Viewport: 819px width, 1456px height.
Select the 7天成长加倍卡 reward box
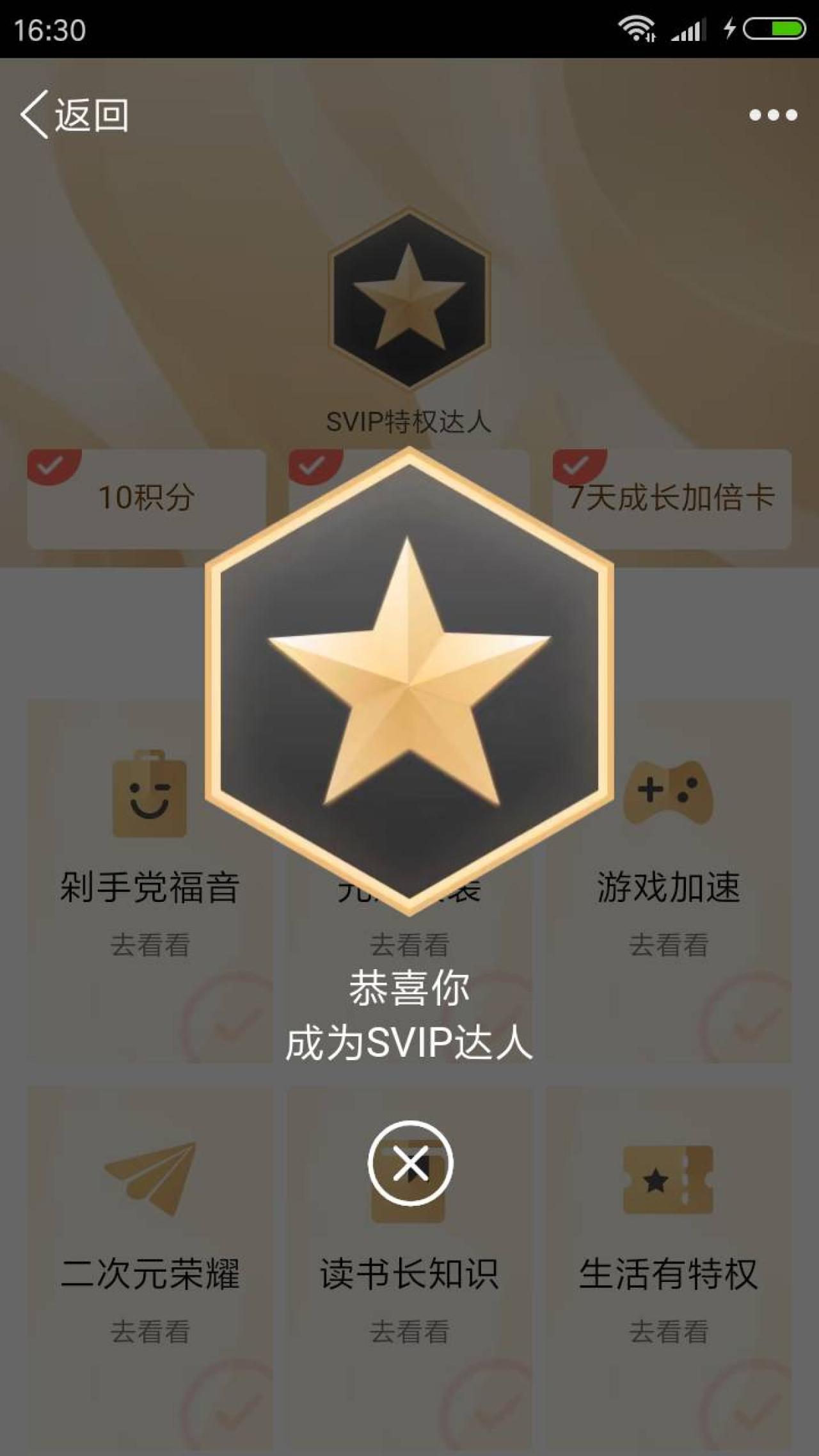click(672, 498)
